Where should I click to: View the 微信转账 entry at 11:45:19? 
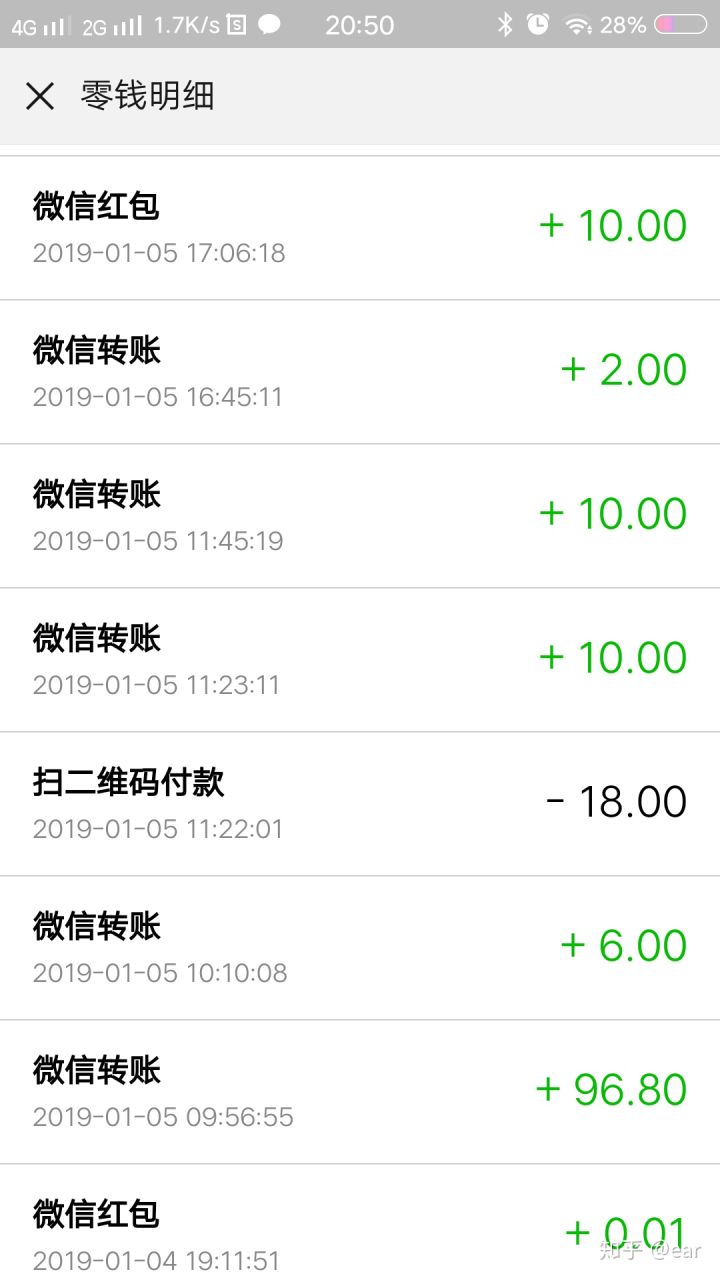pos(360,516)
